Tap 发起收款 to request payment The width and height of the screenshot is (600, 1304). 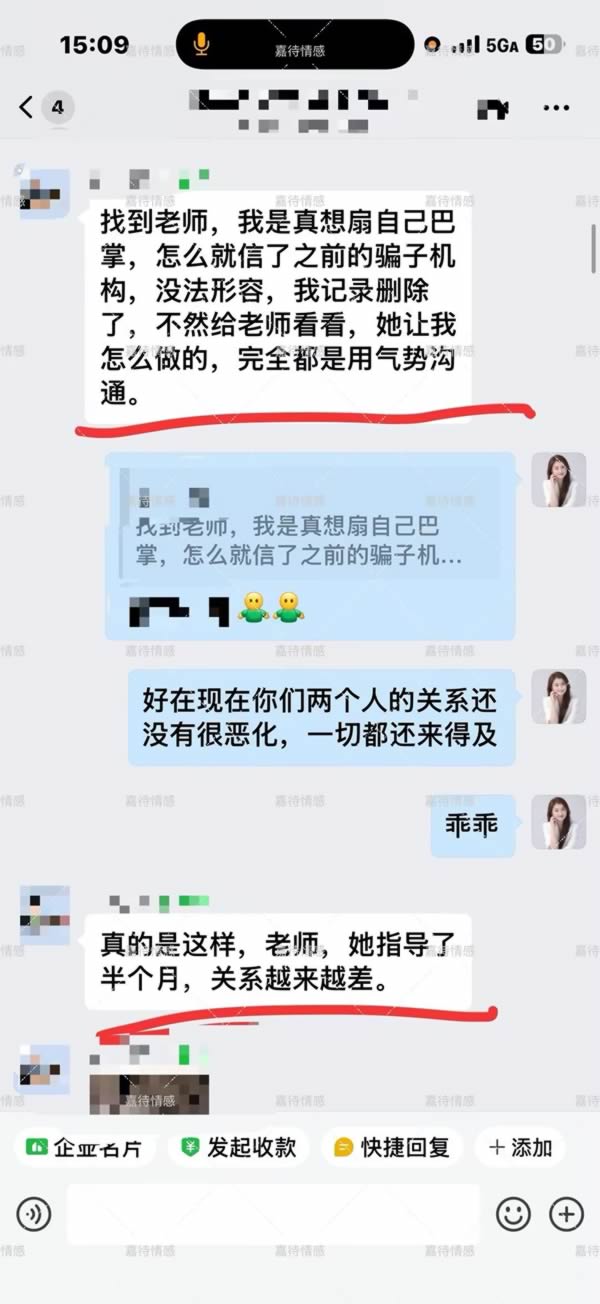(238, 1147)
